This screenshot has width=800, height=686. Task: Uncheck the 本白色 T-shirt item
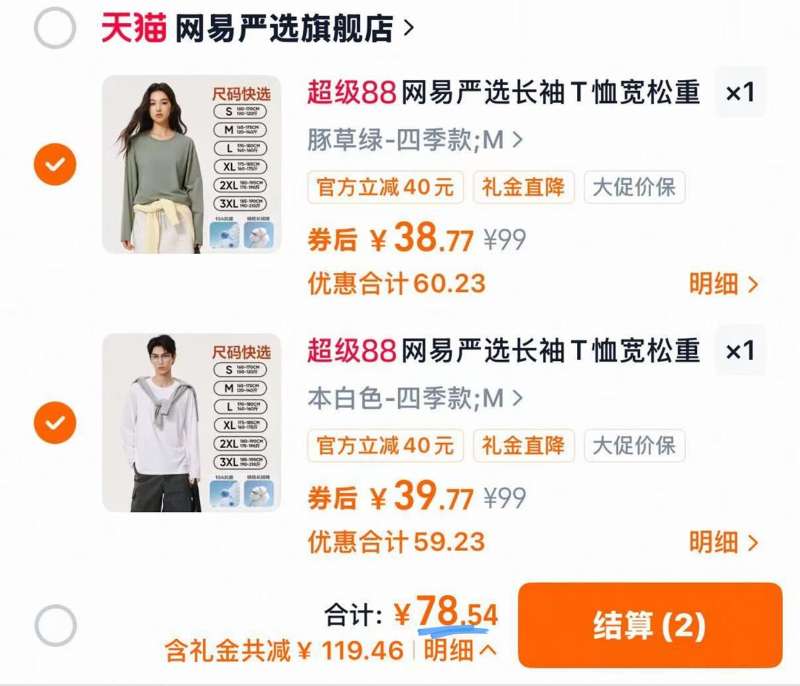coord(55,422)
